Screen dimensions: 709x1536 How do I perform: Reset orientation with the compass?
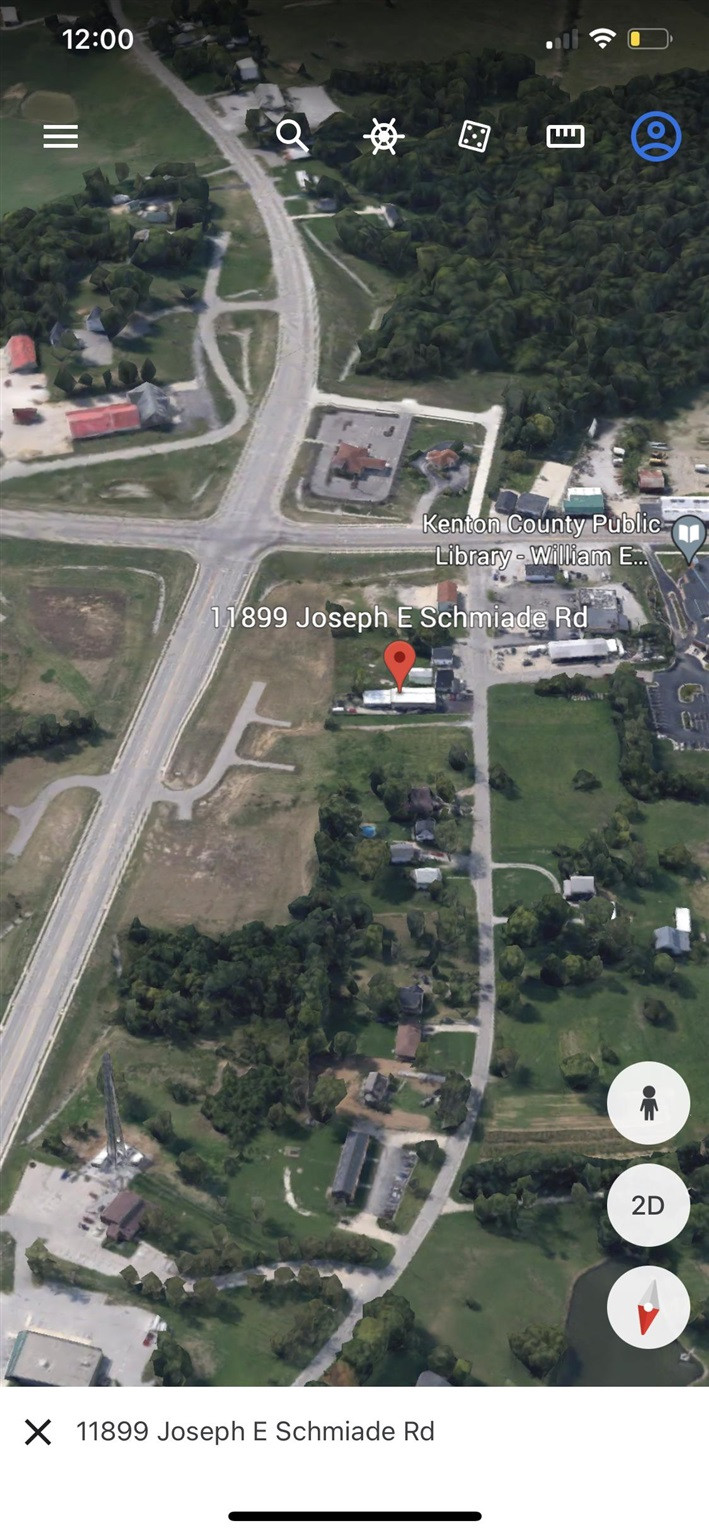pos(648,1307)
